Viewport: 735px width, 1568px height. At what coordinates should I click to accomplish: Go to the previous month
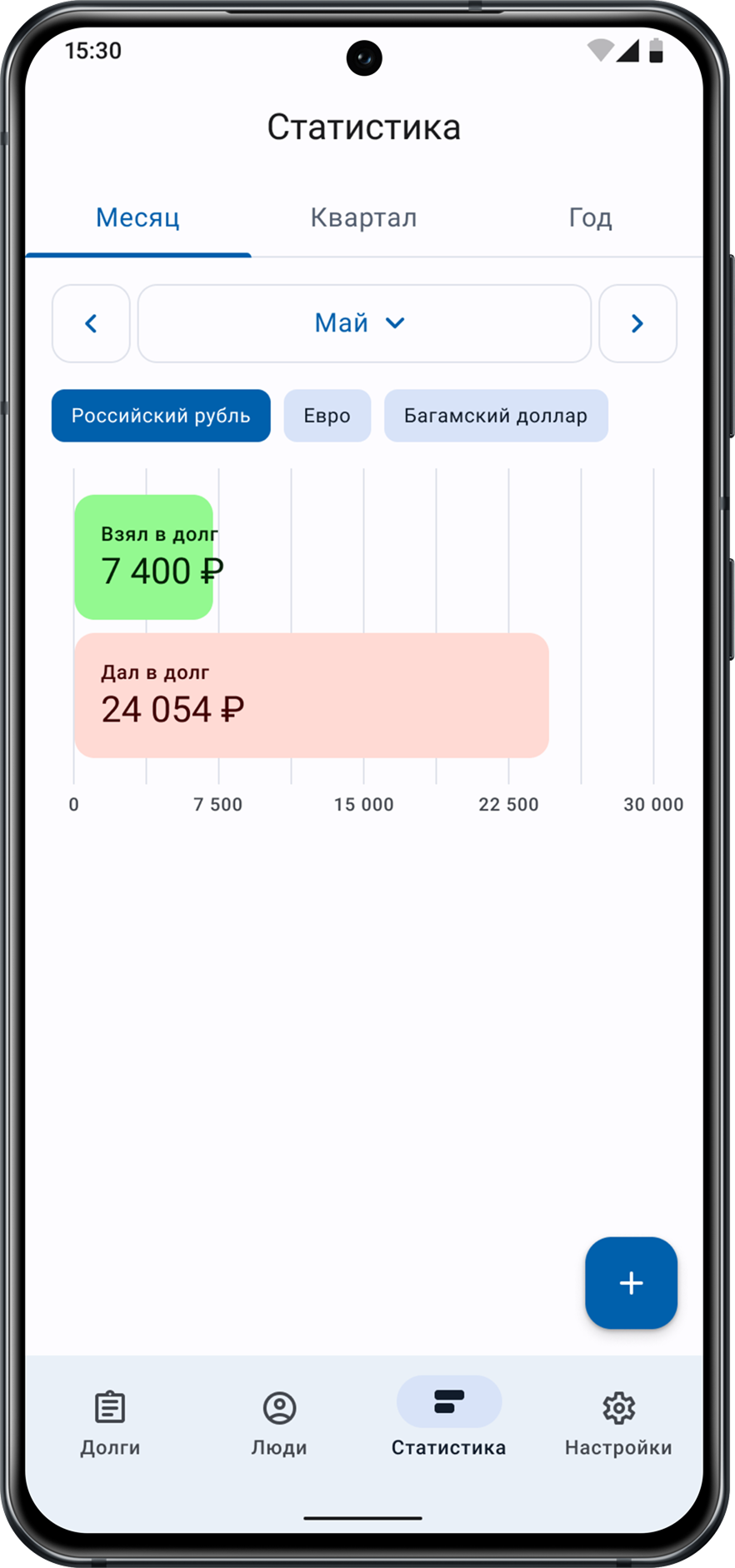91,323
